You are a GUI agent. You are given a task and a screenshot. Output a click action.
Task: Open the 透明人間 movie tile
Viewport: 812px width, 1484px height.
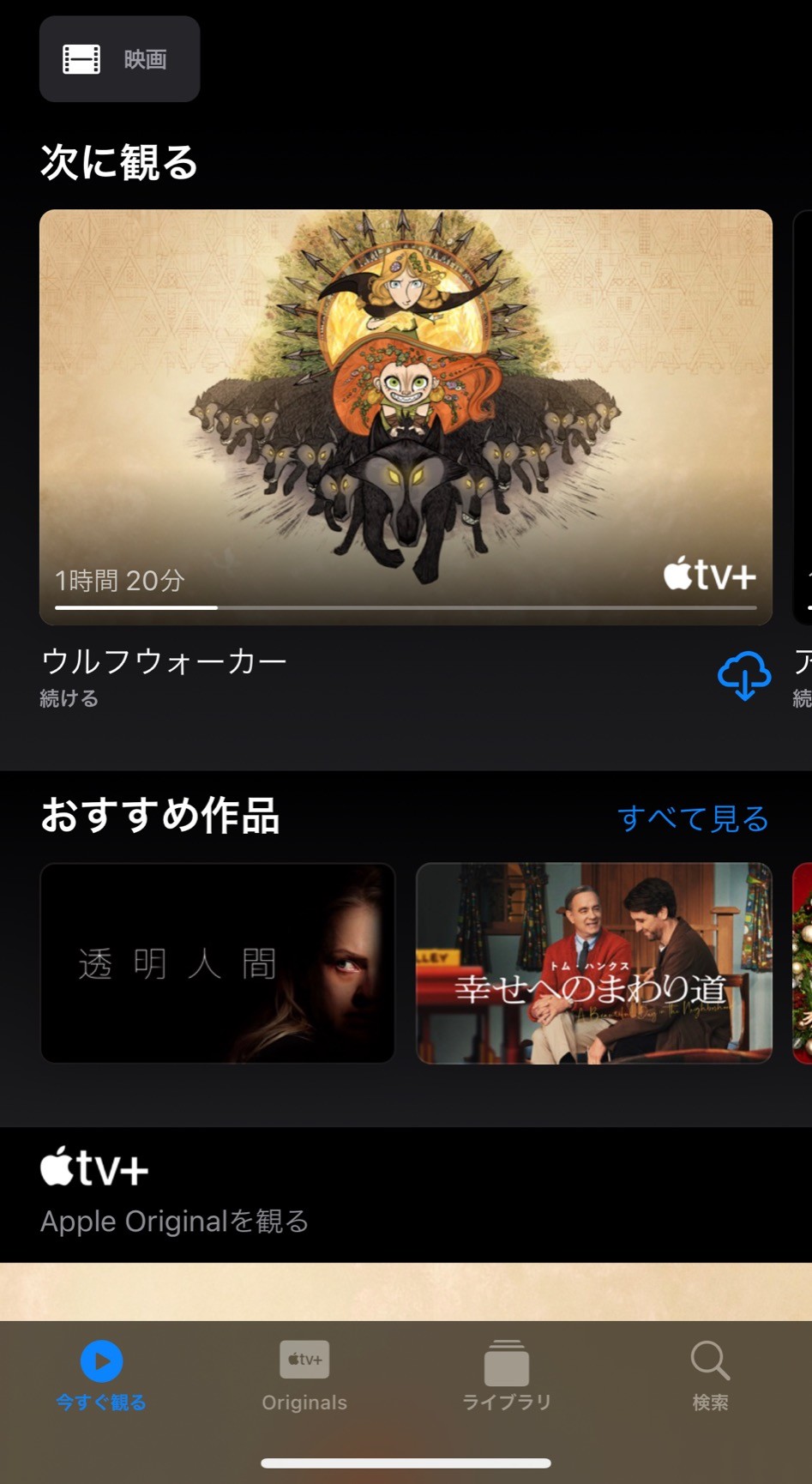[x=218, y=963]
